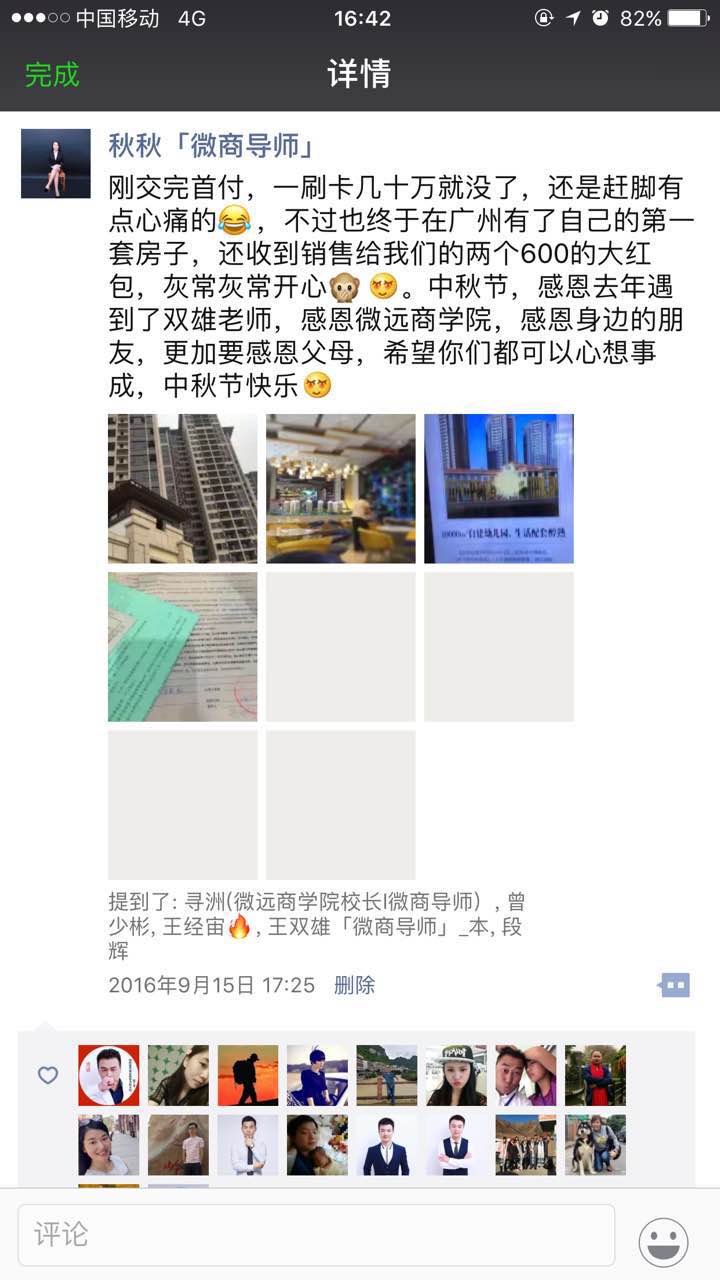Tap the first liker avatar in likes row
Screen dimensions: 720x1280
pos(108,1075)
